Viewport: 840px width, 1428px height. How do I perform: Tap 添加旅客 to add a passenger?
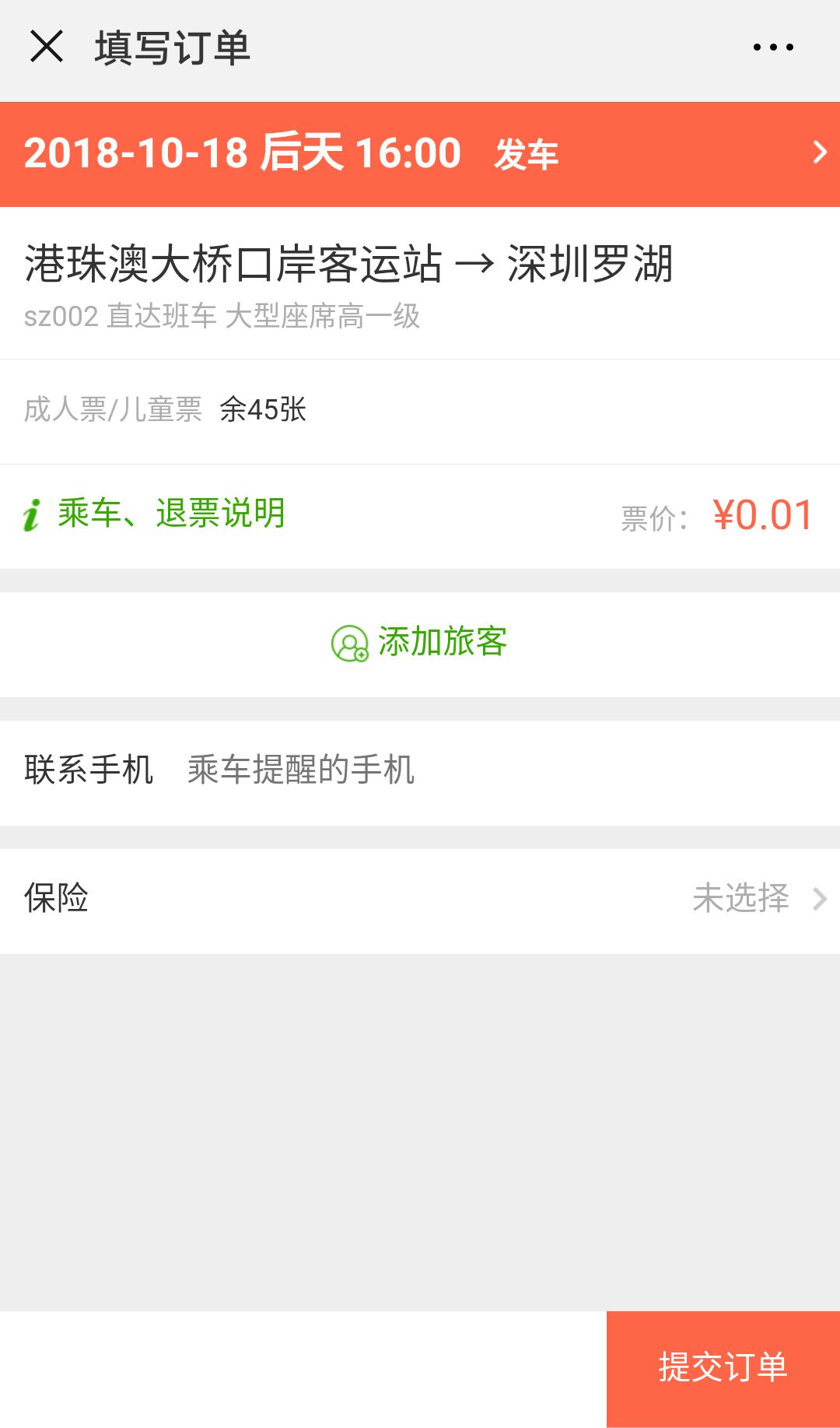click(420, 643)
